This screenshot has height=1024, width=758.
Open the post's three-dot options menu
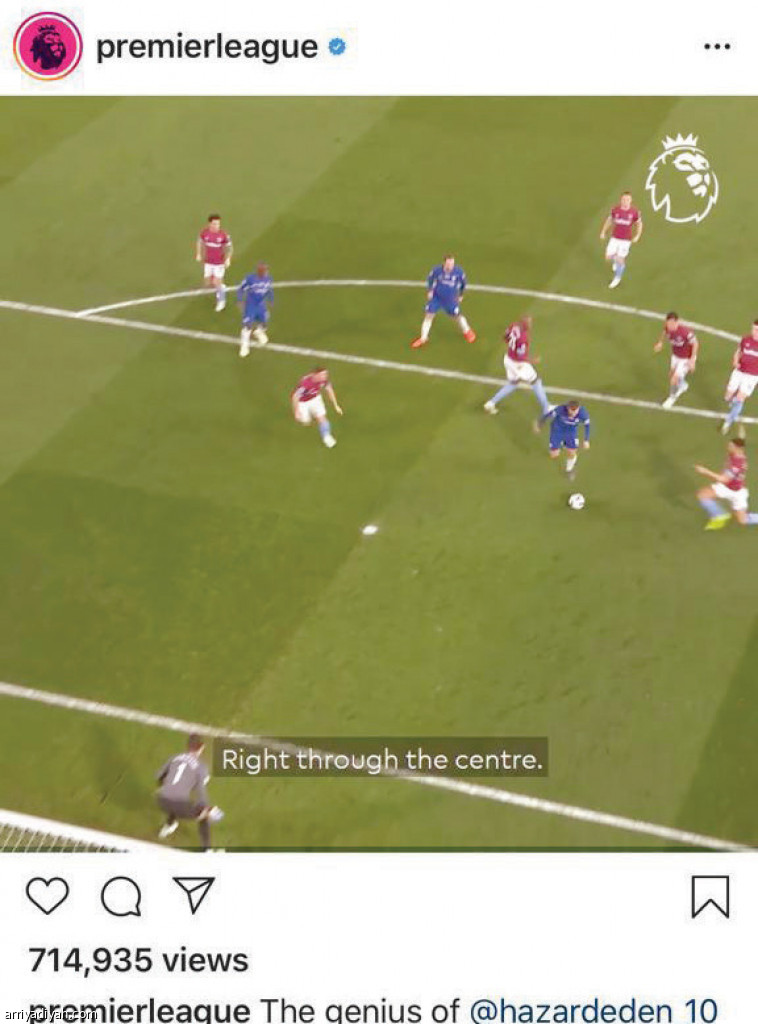tap(717, 47)
